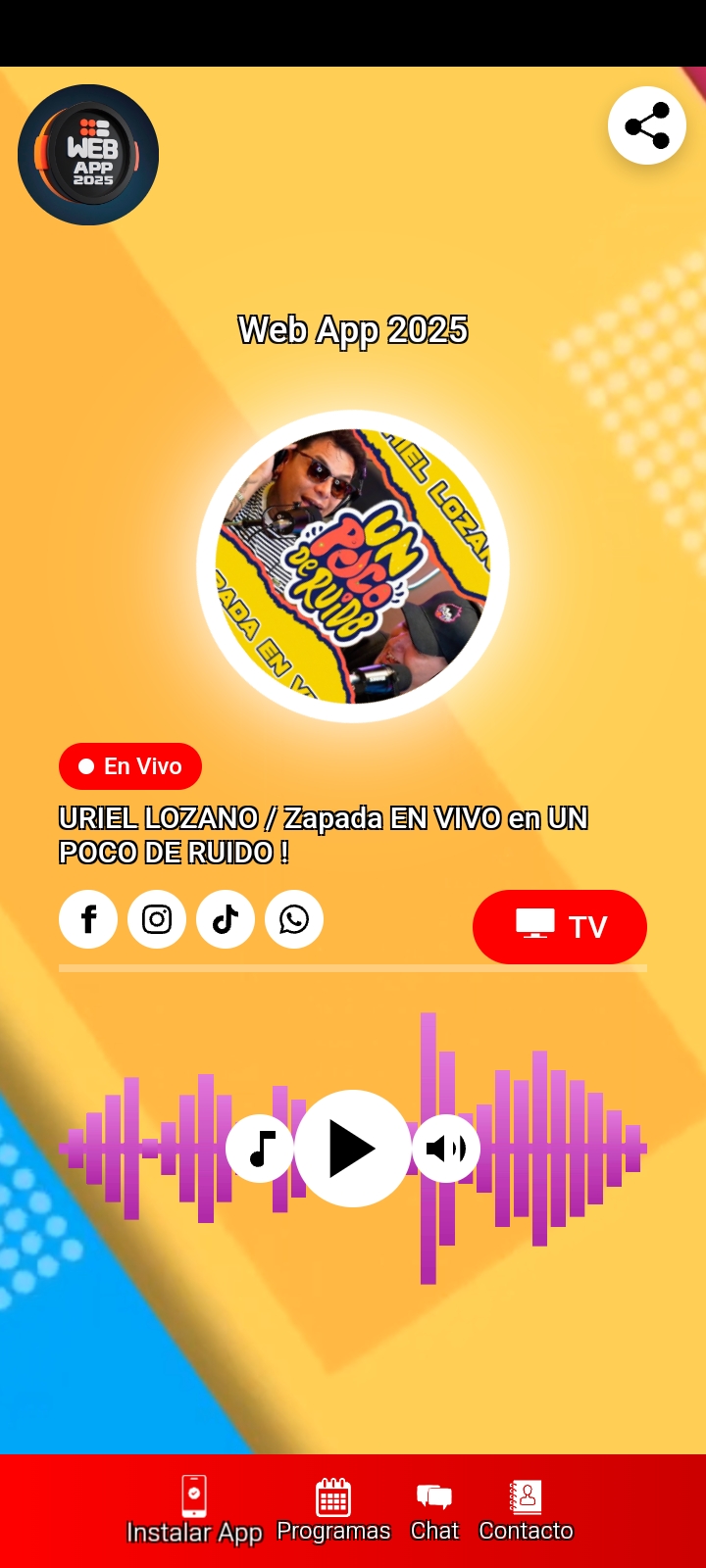Viewport: 706px width, 1568px height.
Task: Open the Instagram profile
Action: point(157,919)
